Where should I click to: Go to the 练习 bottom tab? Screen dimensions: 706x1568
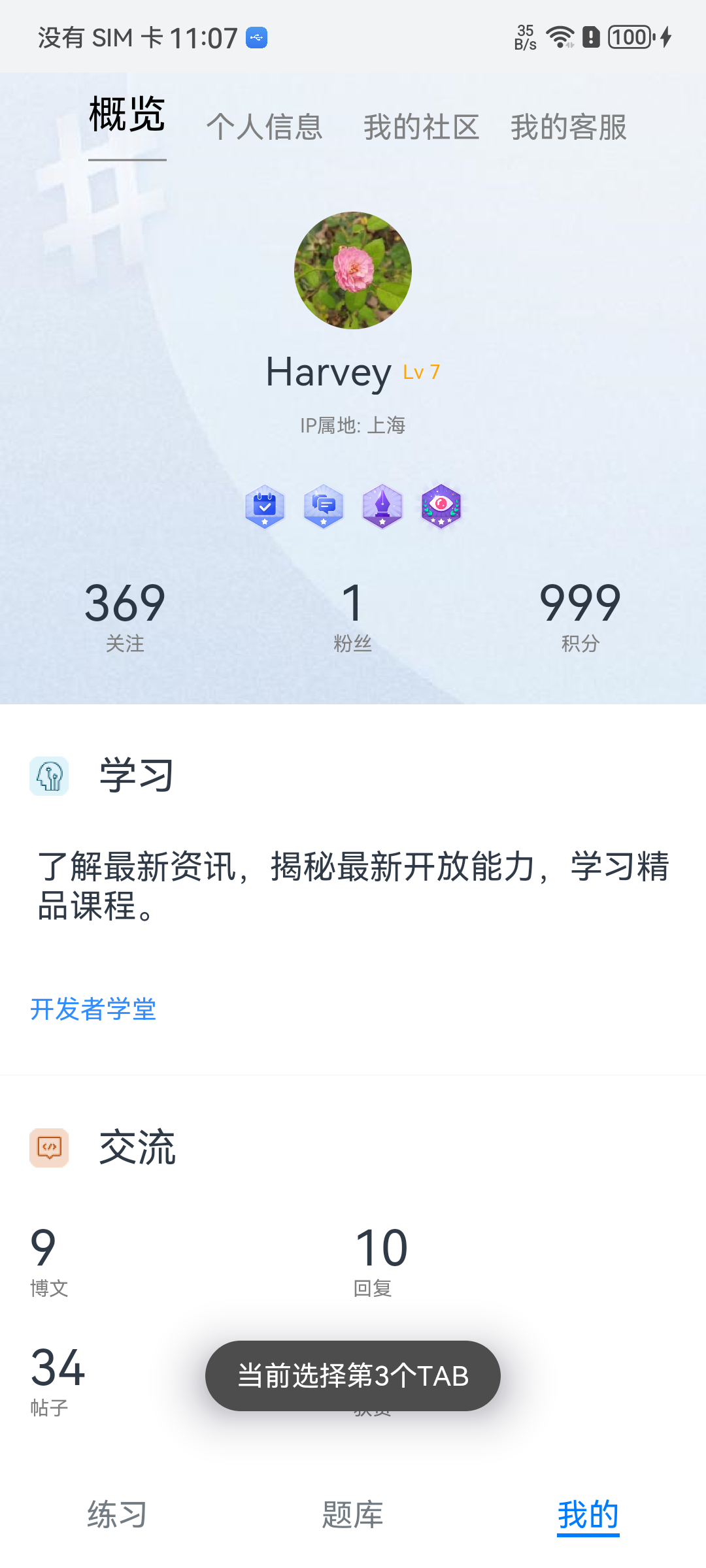pyautogui.click(x=118, y=1514)
